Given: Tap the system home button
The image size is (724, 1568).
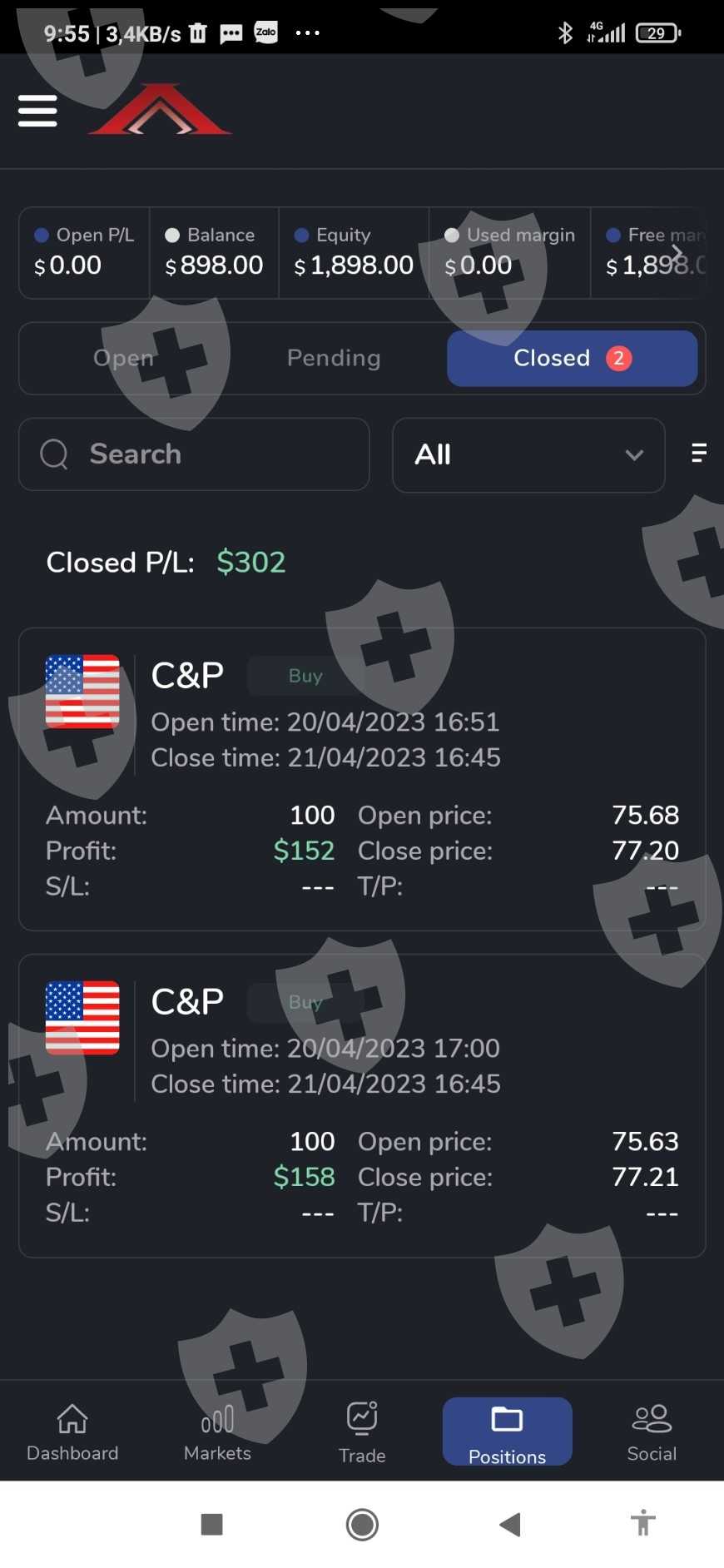Looking at the screenshot, I should pyautogui.click(x=362, y=1525).
